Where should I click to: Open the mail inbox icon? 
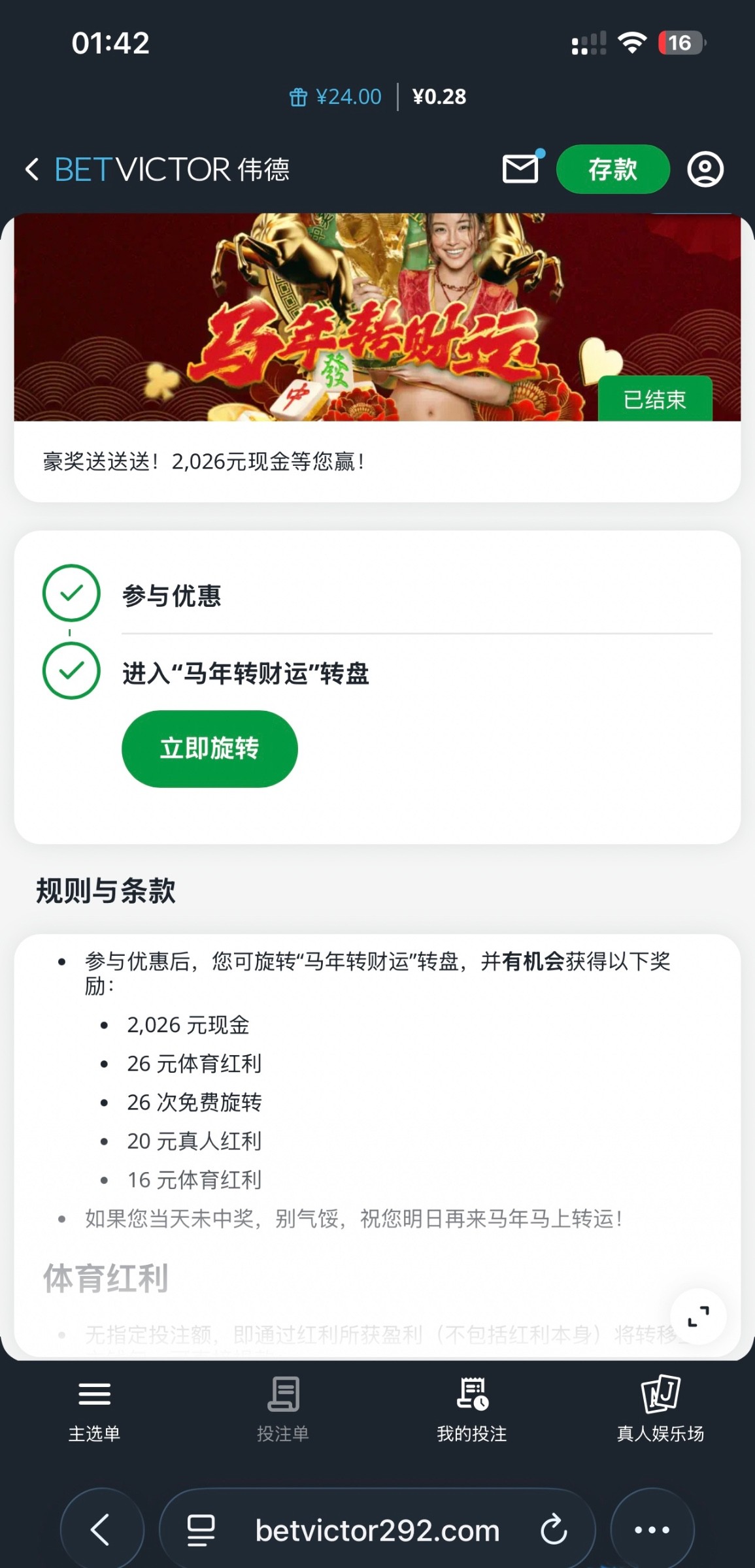pos(520,169)
